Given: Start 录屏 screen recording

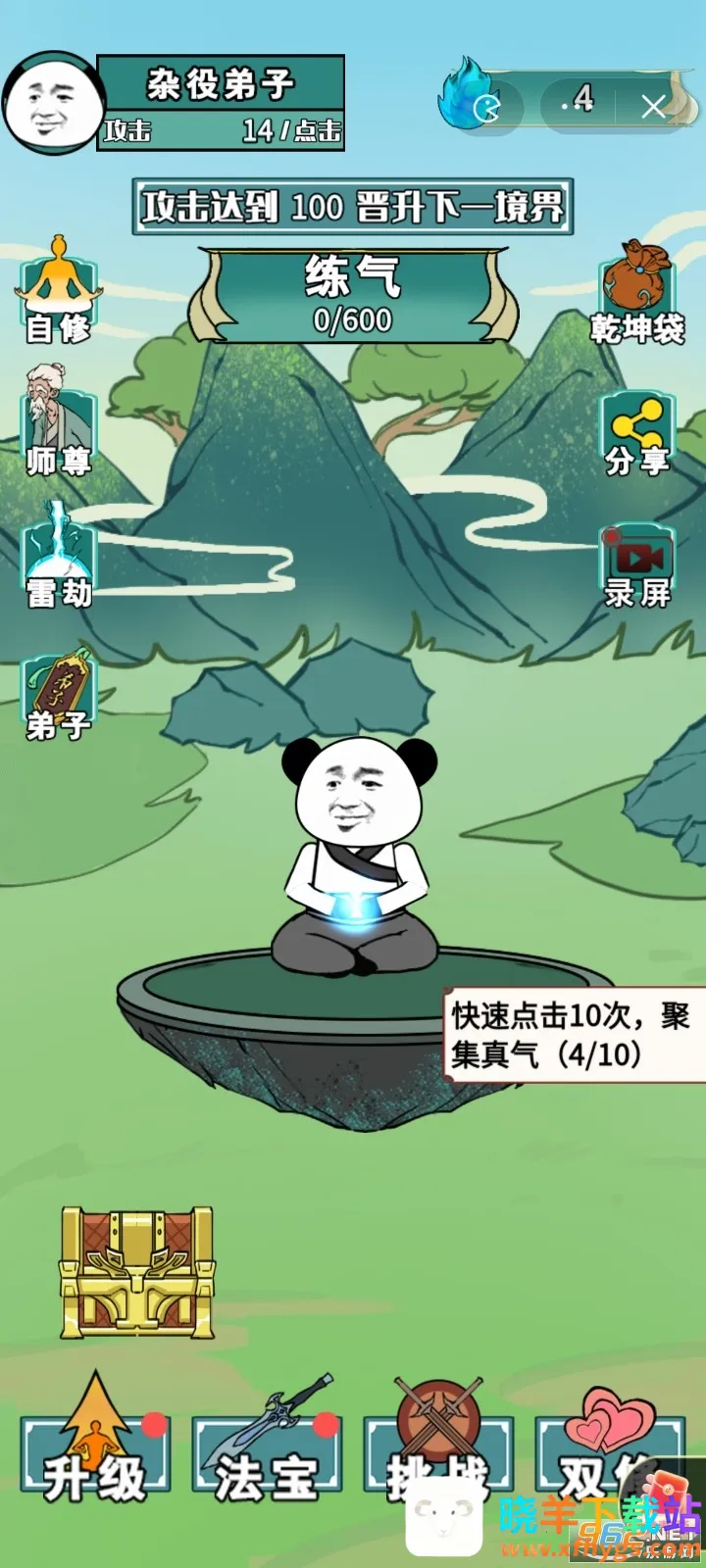Looking at the screenshot, I should (x=637, y=566).
